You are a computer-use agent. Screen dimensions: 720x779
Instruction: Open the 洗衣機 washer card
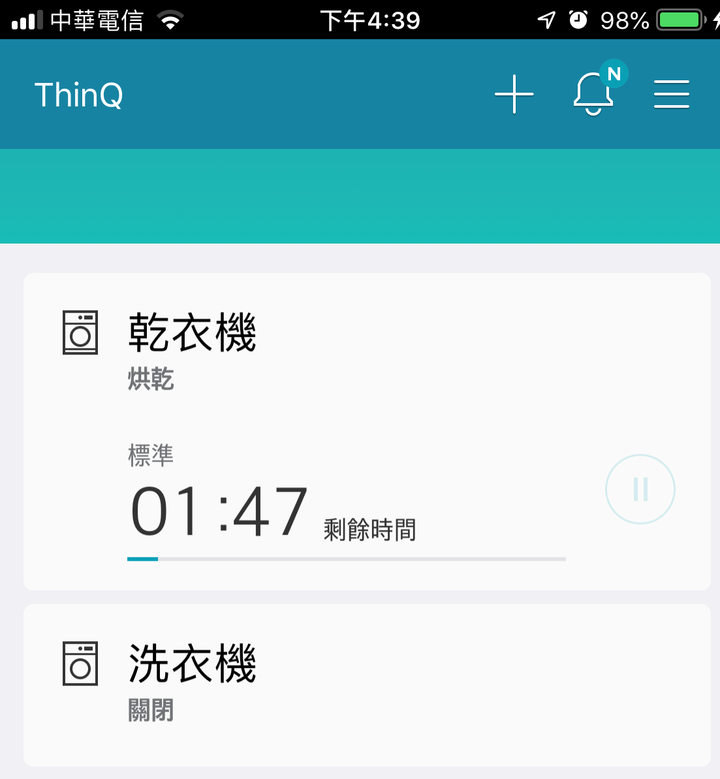tap(300, 680)
